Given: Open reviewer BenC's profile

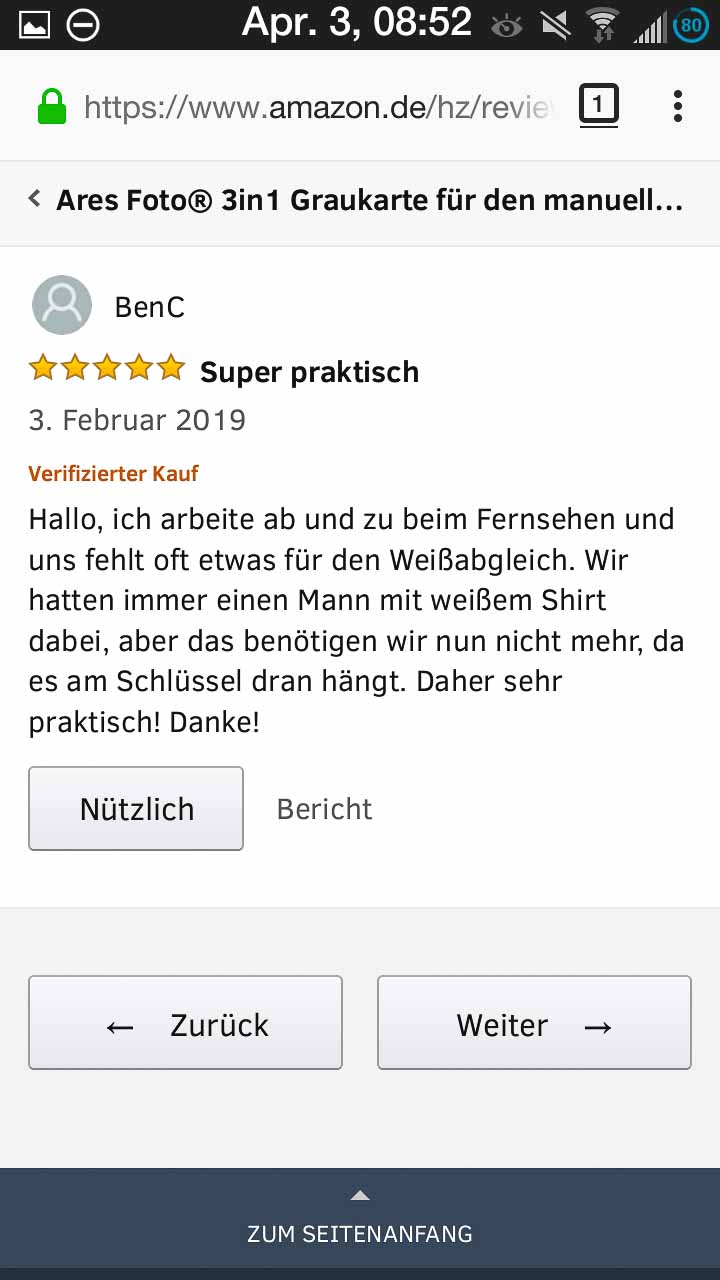Looking at the screenshot, I should click(x=149, y=306).
